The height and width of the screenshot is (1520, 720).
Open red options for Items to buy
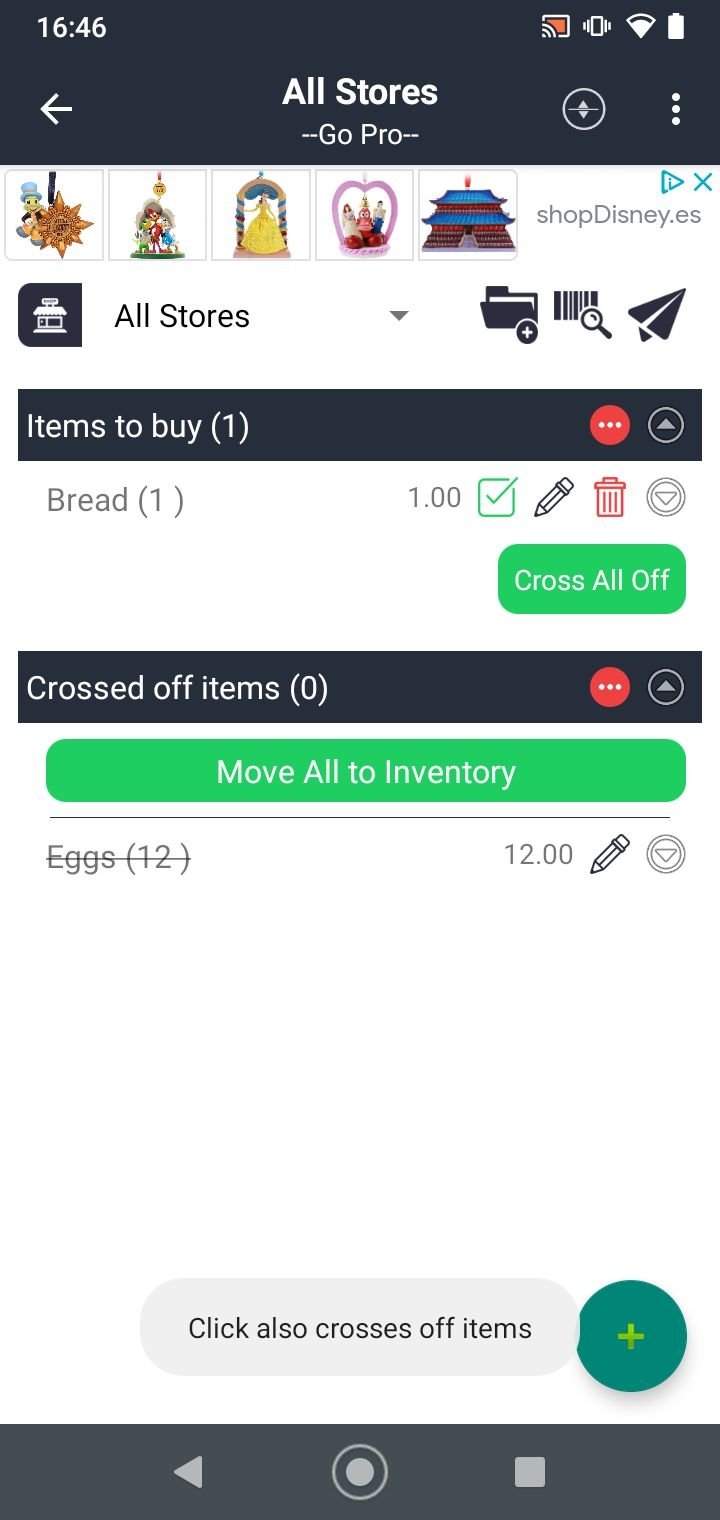click(x=610, y=426)
